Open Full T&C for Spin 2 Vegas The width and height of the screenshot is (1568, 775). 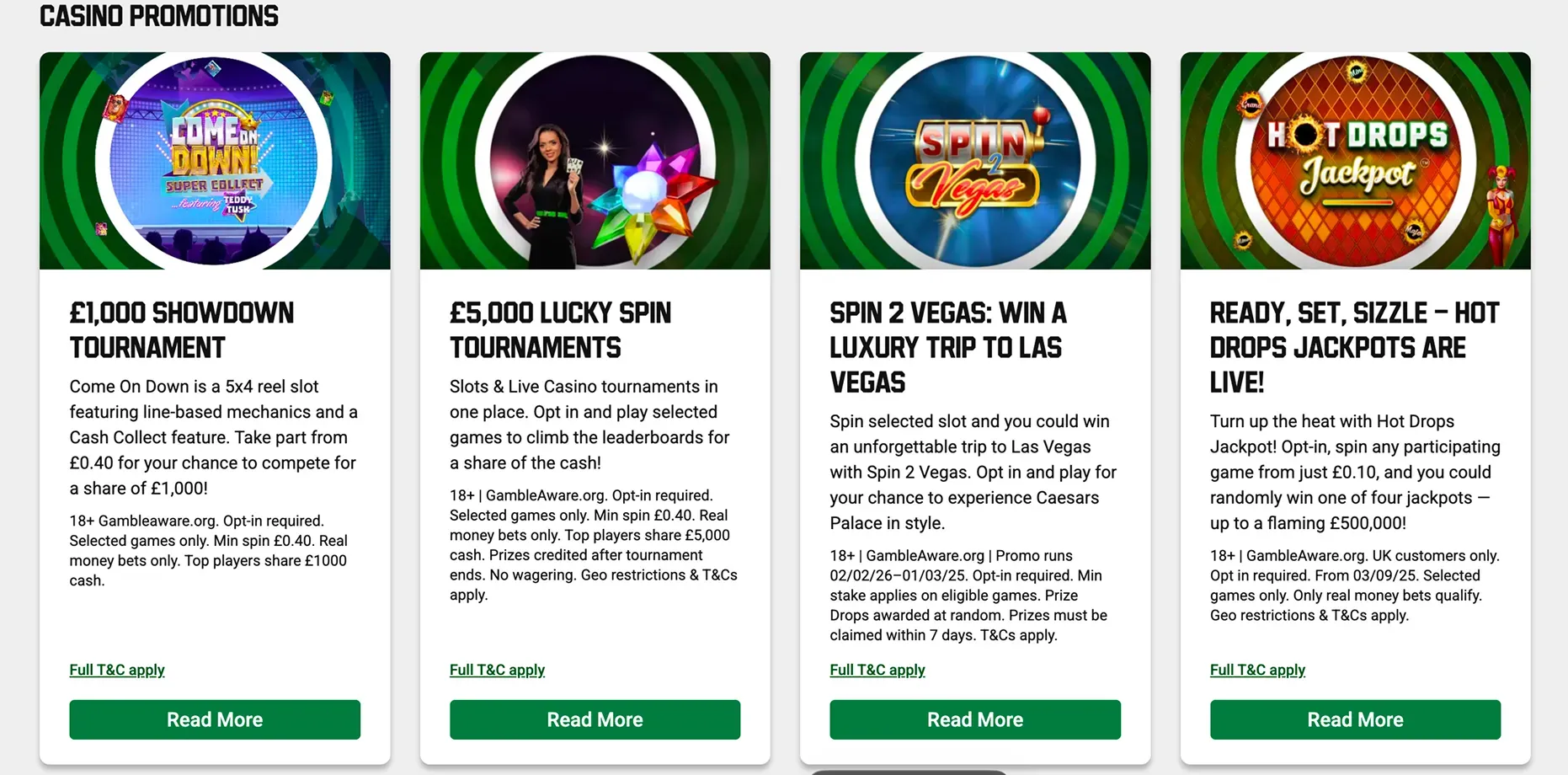click(877, 670)
